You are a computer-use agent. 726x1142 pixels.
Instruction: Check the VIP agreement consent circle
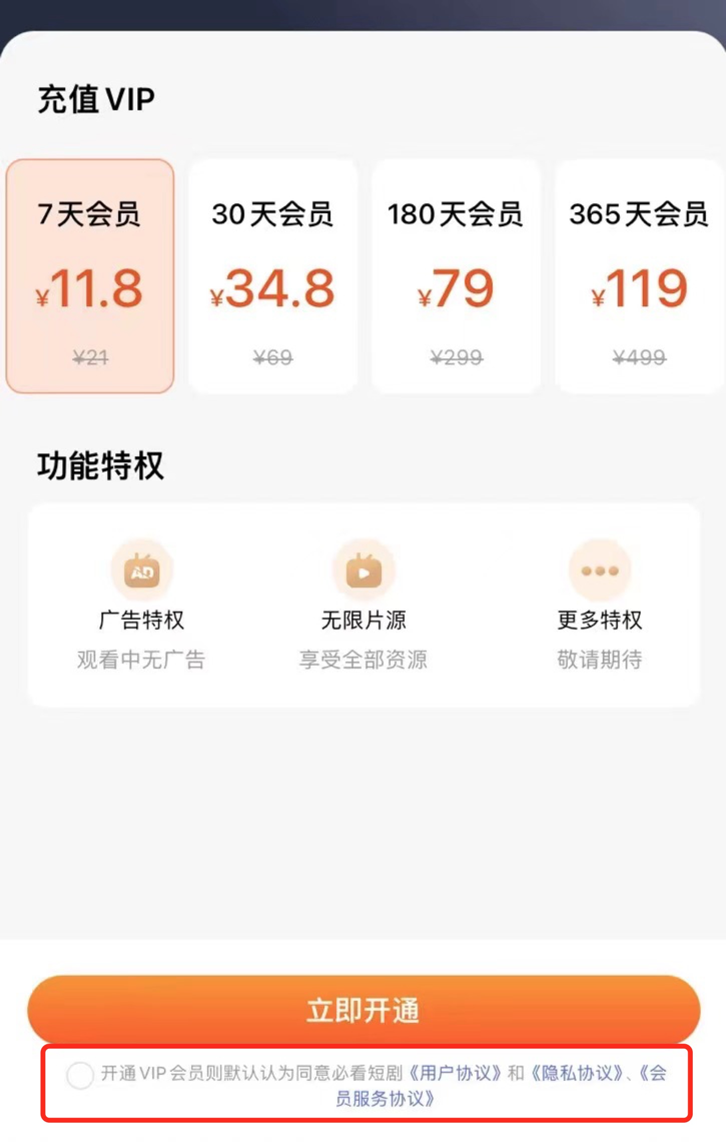click(80, 1076)
